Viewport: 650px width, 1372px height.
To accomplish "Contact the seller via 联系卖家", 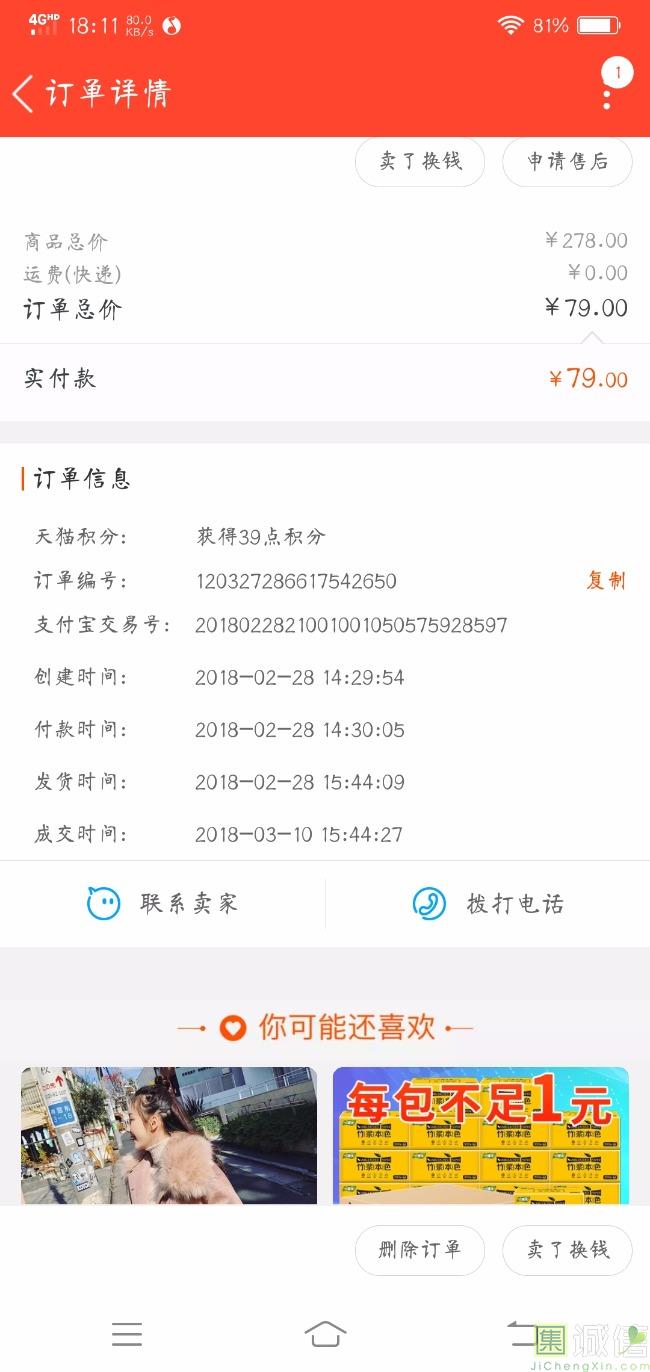I will coord(163,904).
